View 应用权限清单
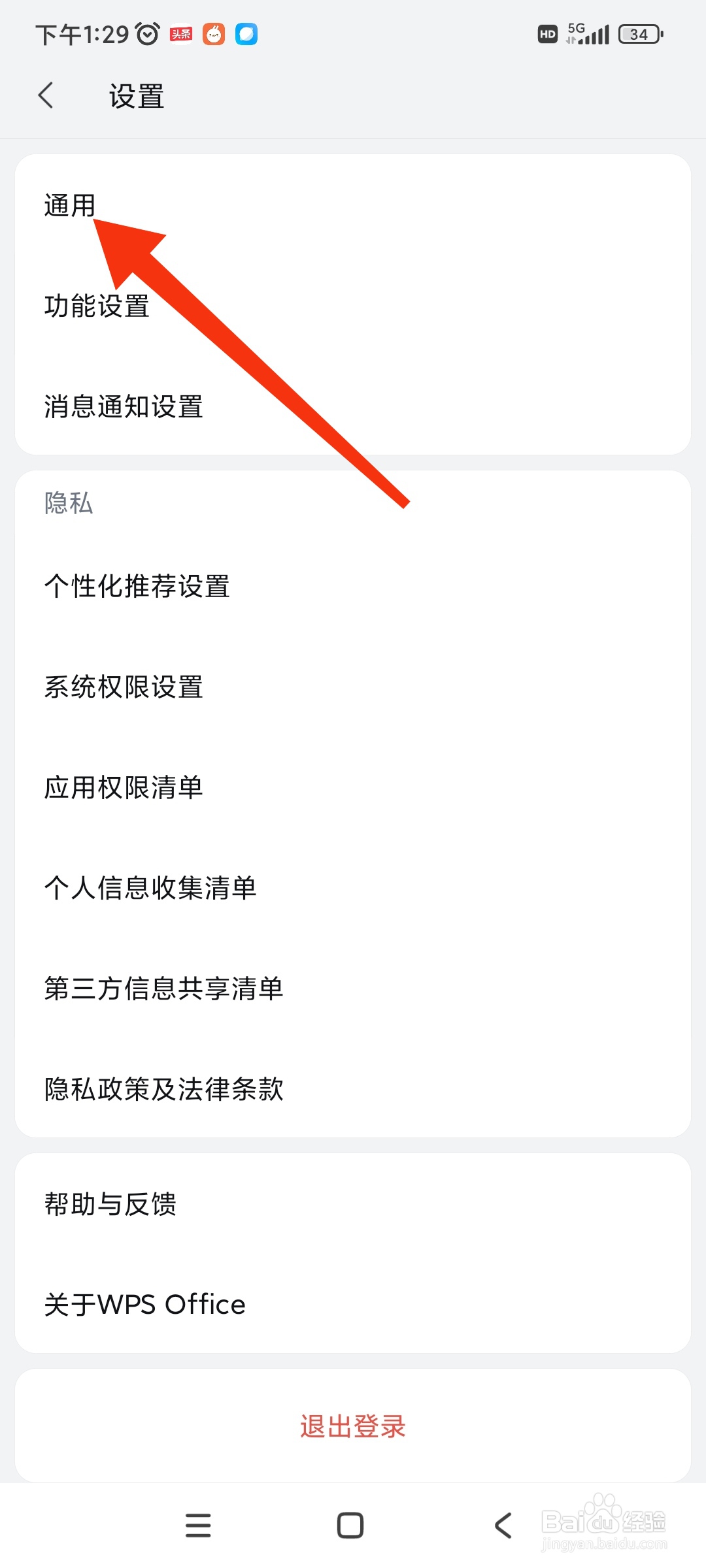 click(122, 788)
